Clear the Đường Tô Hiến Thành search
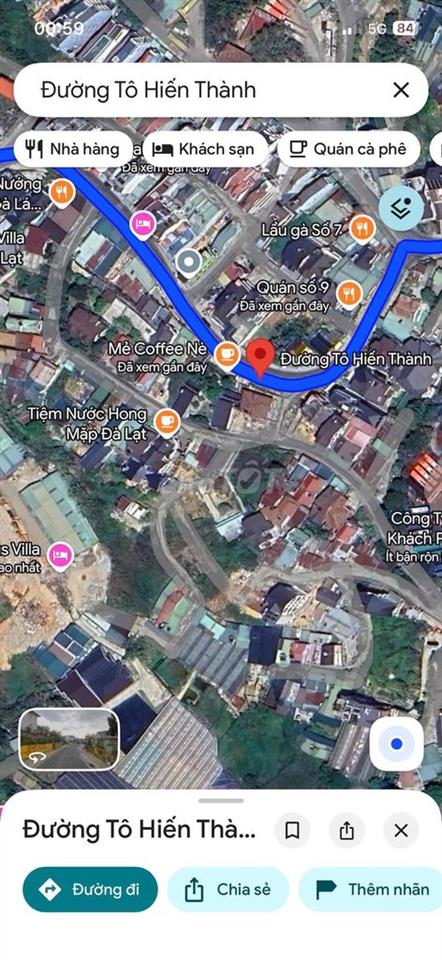This screenshot has height=960, width=442. [401, 91]
